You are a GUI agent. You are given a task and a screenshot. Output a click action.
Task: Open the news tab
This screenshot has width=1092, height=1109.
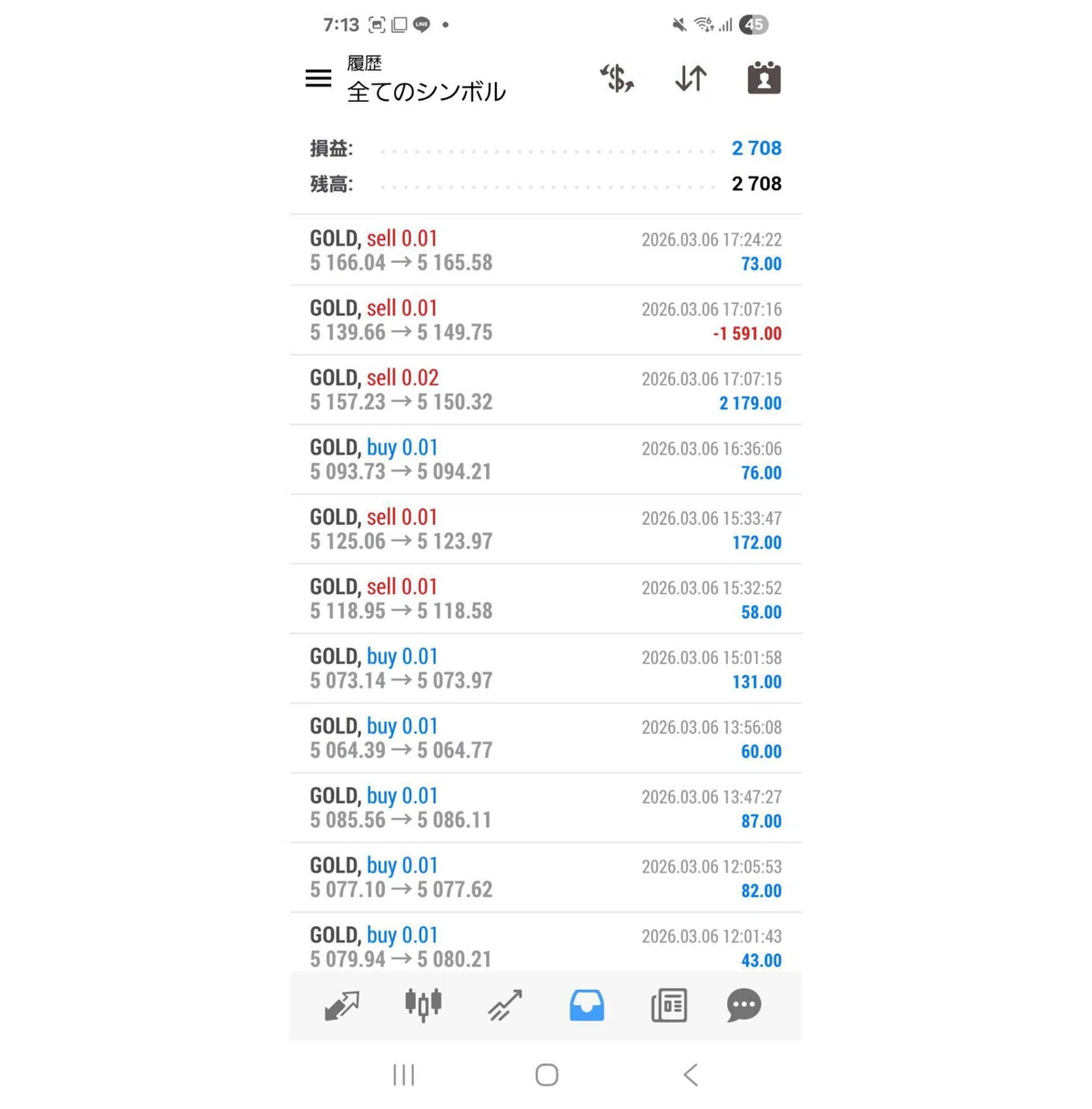pos(669,1005)
